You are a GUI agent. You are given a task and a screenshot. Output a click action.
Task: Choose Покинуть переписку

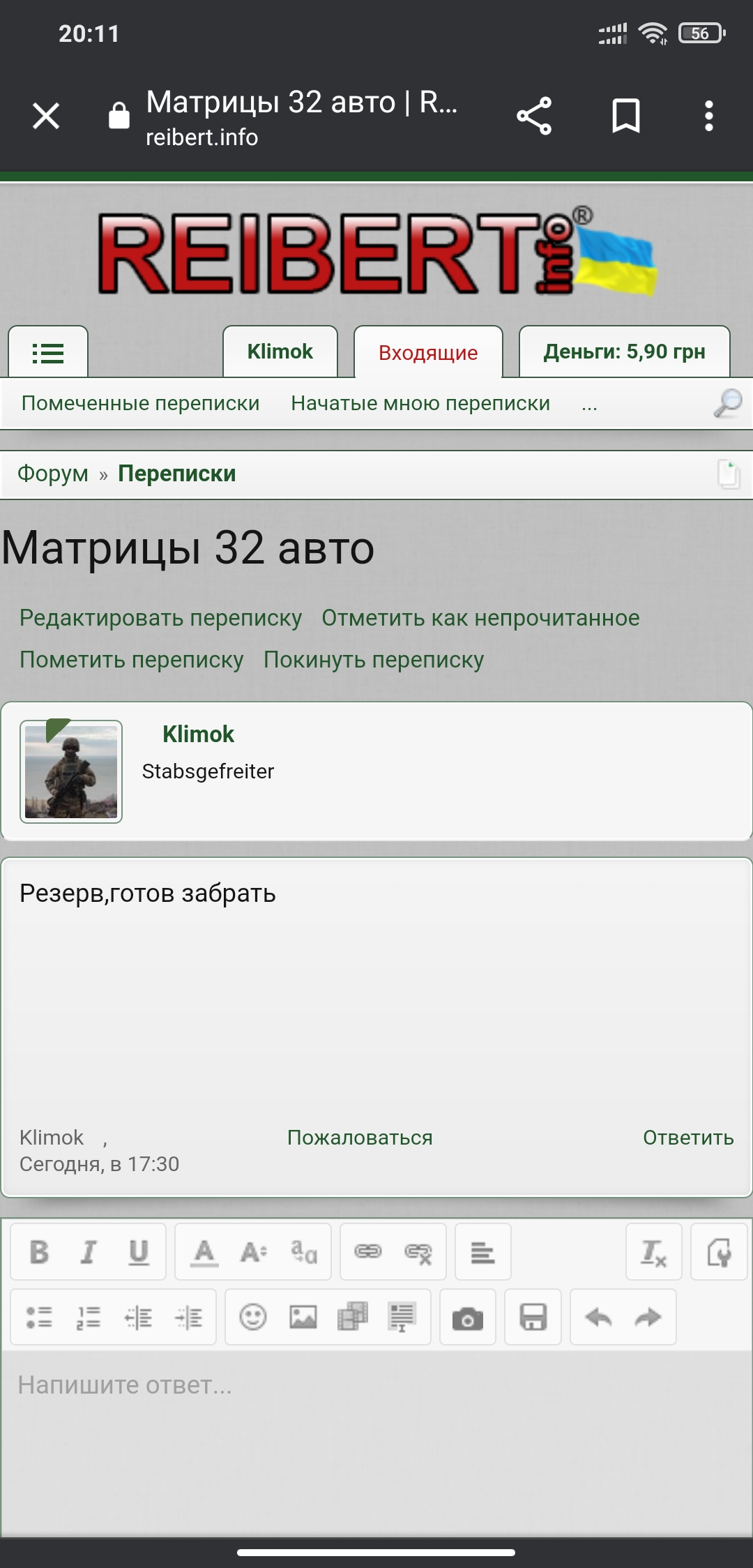(374, 660)
